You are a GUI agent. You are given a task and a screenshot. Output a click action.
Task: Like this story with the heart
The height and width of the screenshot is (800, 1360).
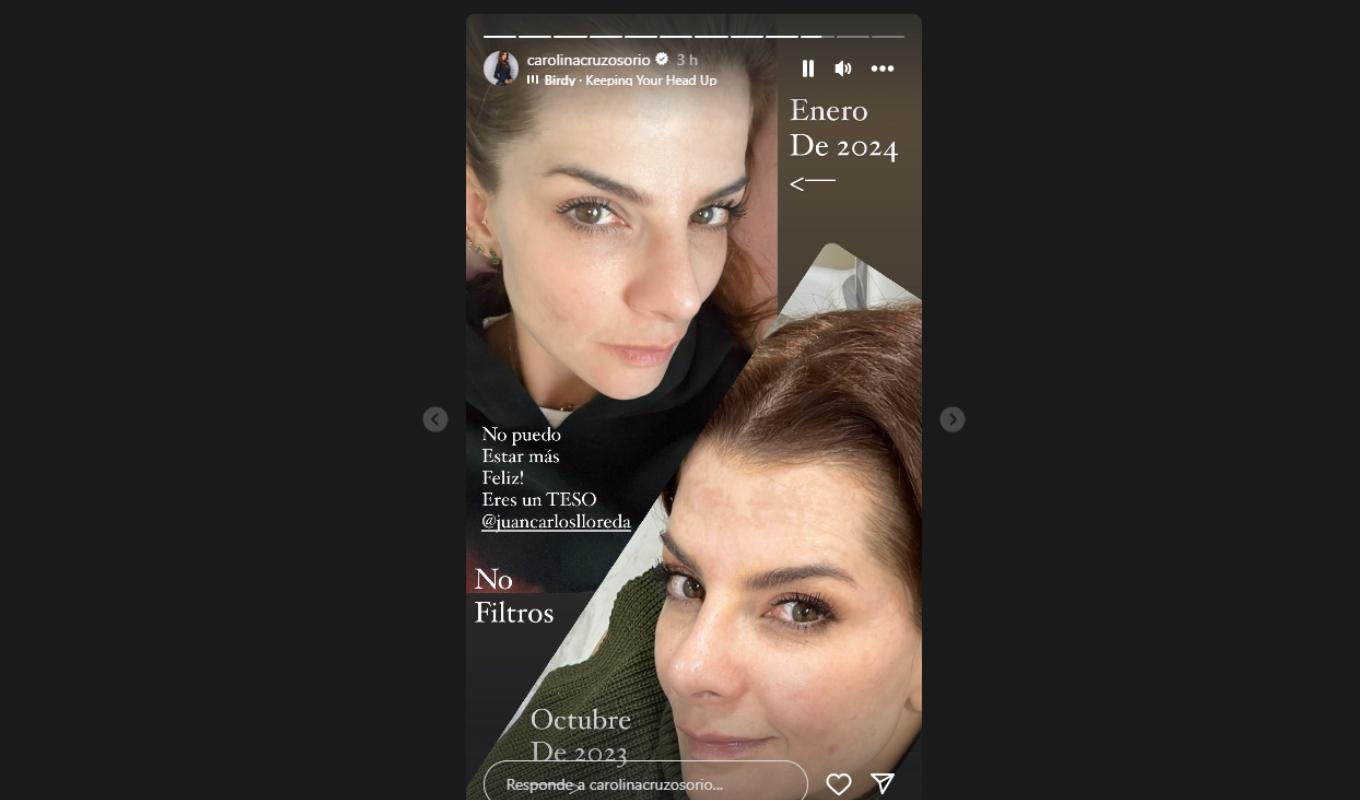[x=838, y=783]
